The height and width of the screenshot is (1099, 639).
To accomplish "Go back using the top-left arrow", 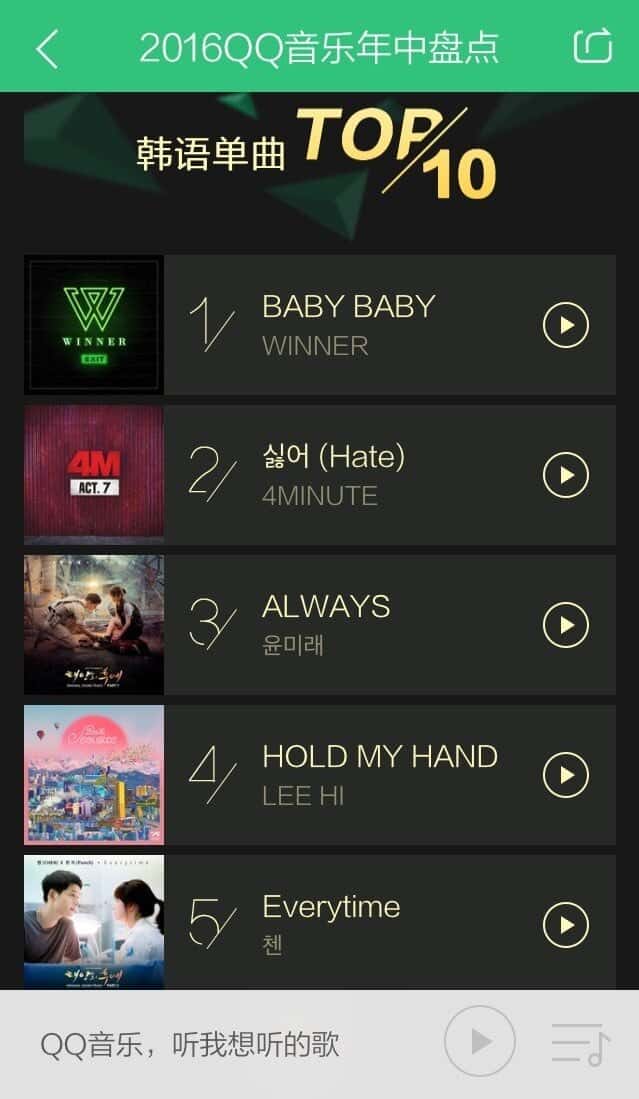I will click(47, 47).
